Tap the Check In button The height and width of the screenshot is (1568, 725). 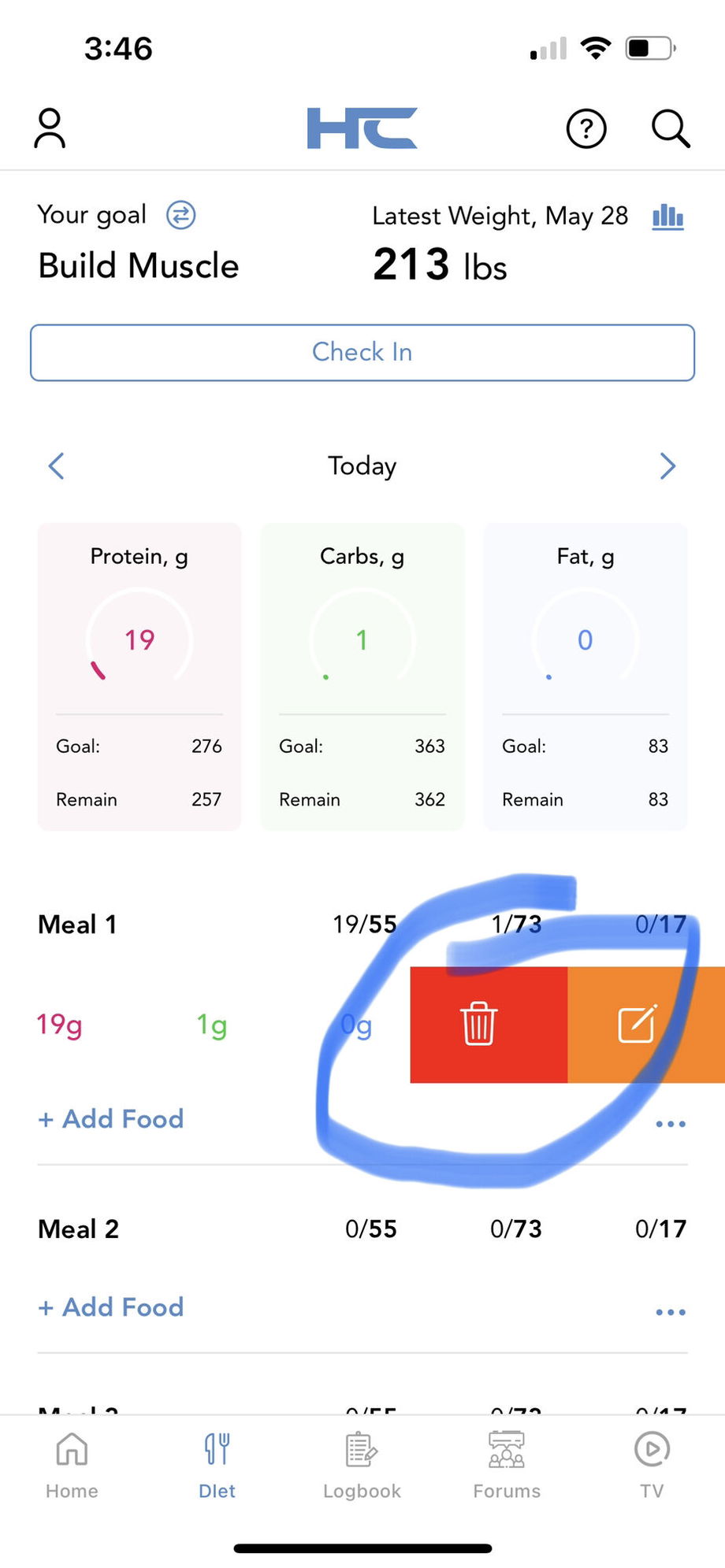[x=362, y=352]
